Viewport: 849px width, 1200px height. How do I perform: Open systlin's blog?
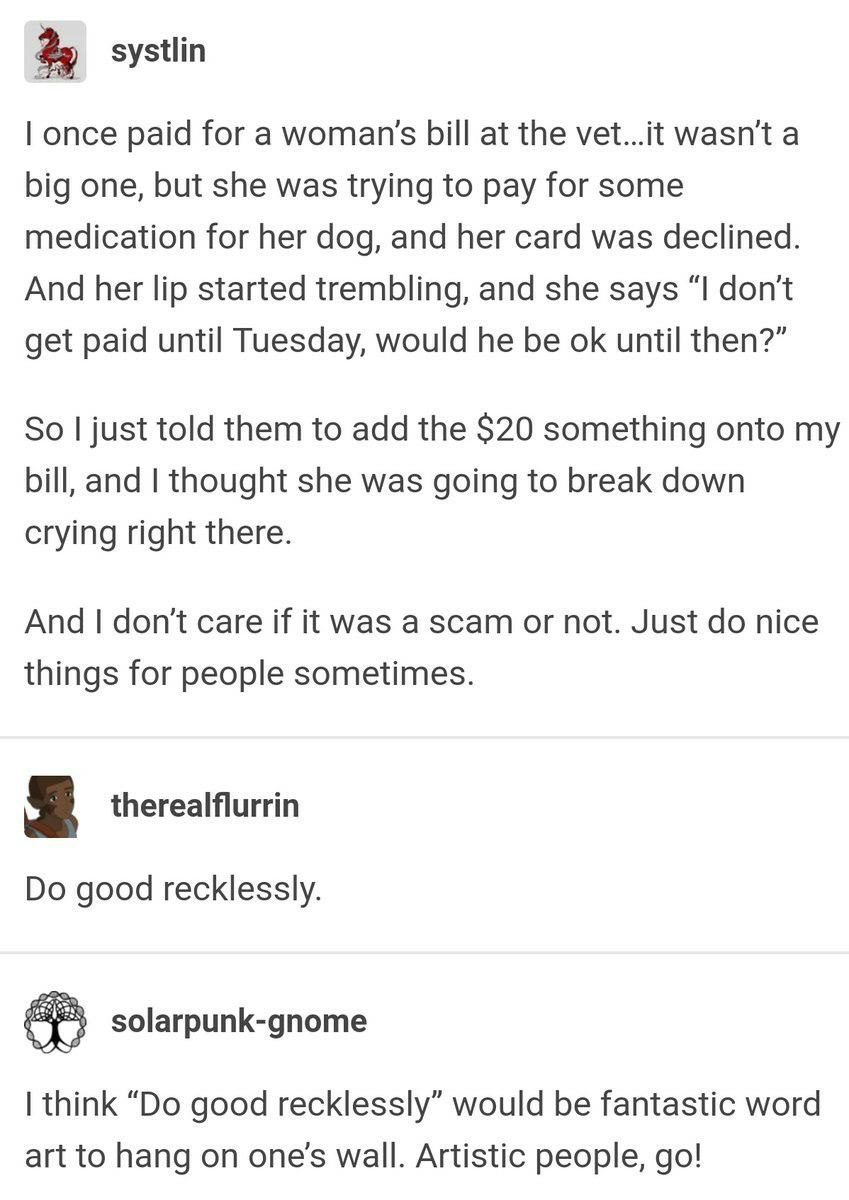158,51
